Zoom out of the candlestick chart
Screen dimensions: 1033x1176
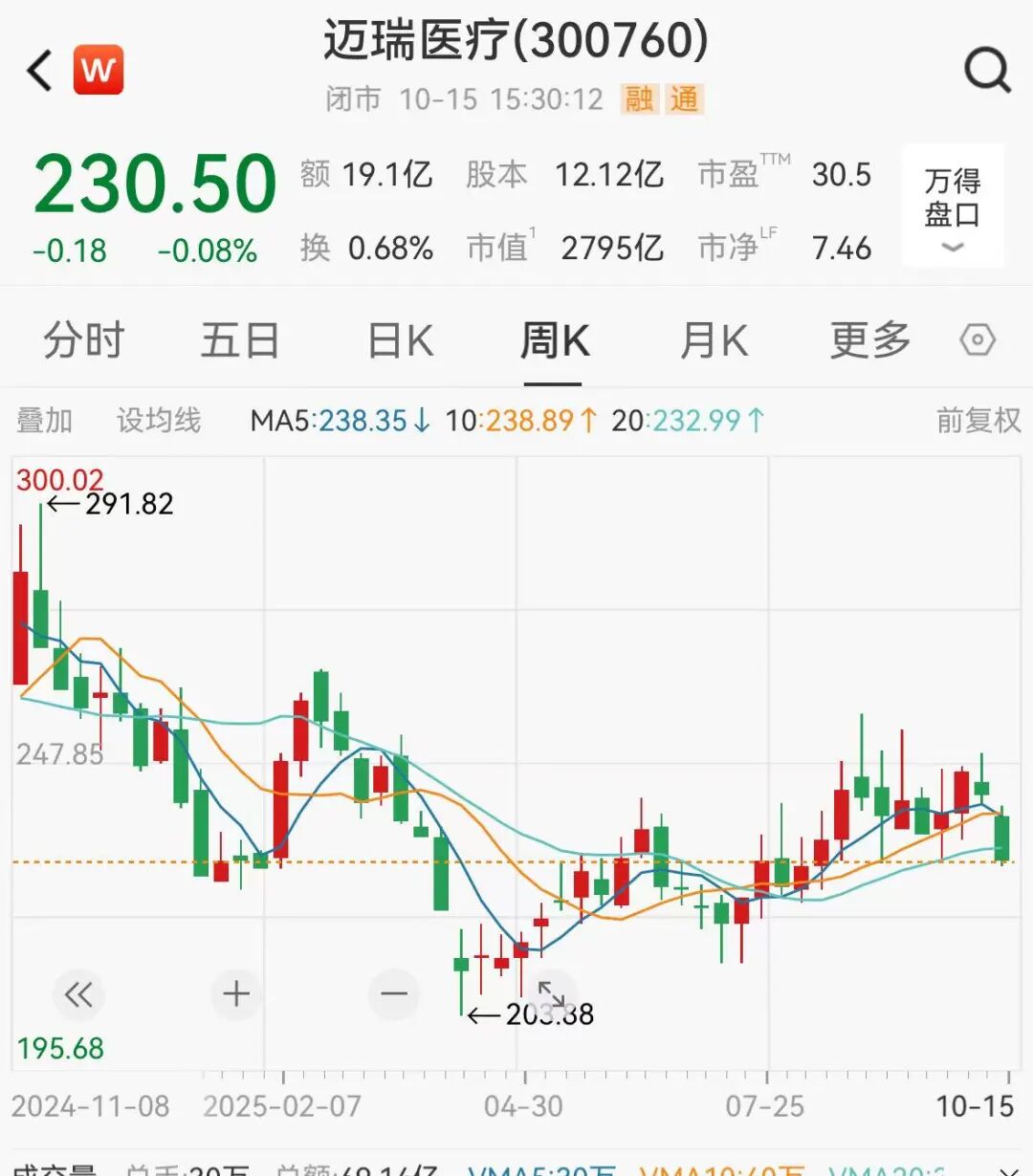pyautogui.click(x=394, y=994)
